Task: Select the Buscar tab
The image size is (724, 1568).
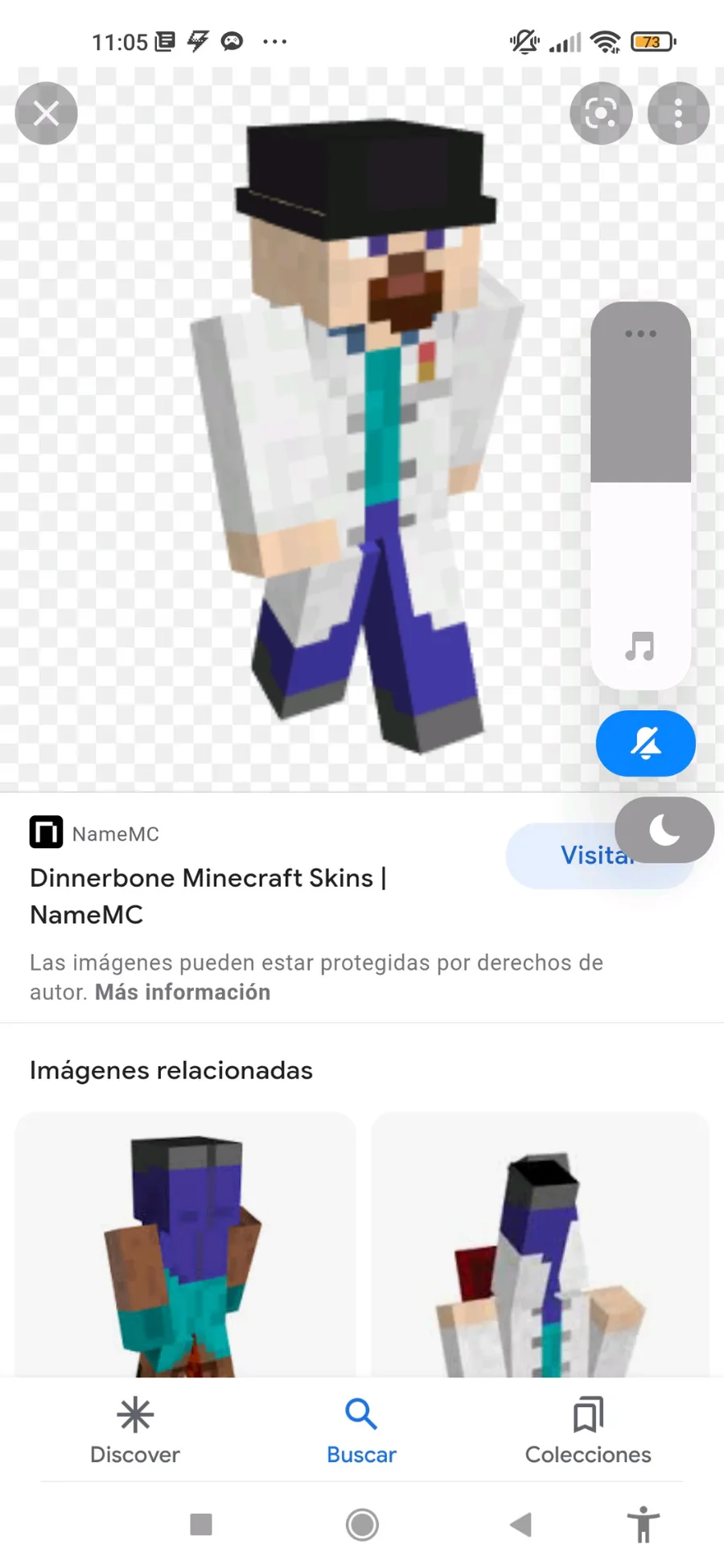Action: click(x=361, y=1430)
